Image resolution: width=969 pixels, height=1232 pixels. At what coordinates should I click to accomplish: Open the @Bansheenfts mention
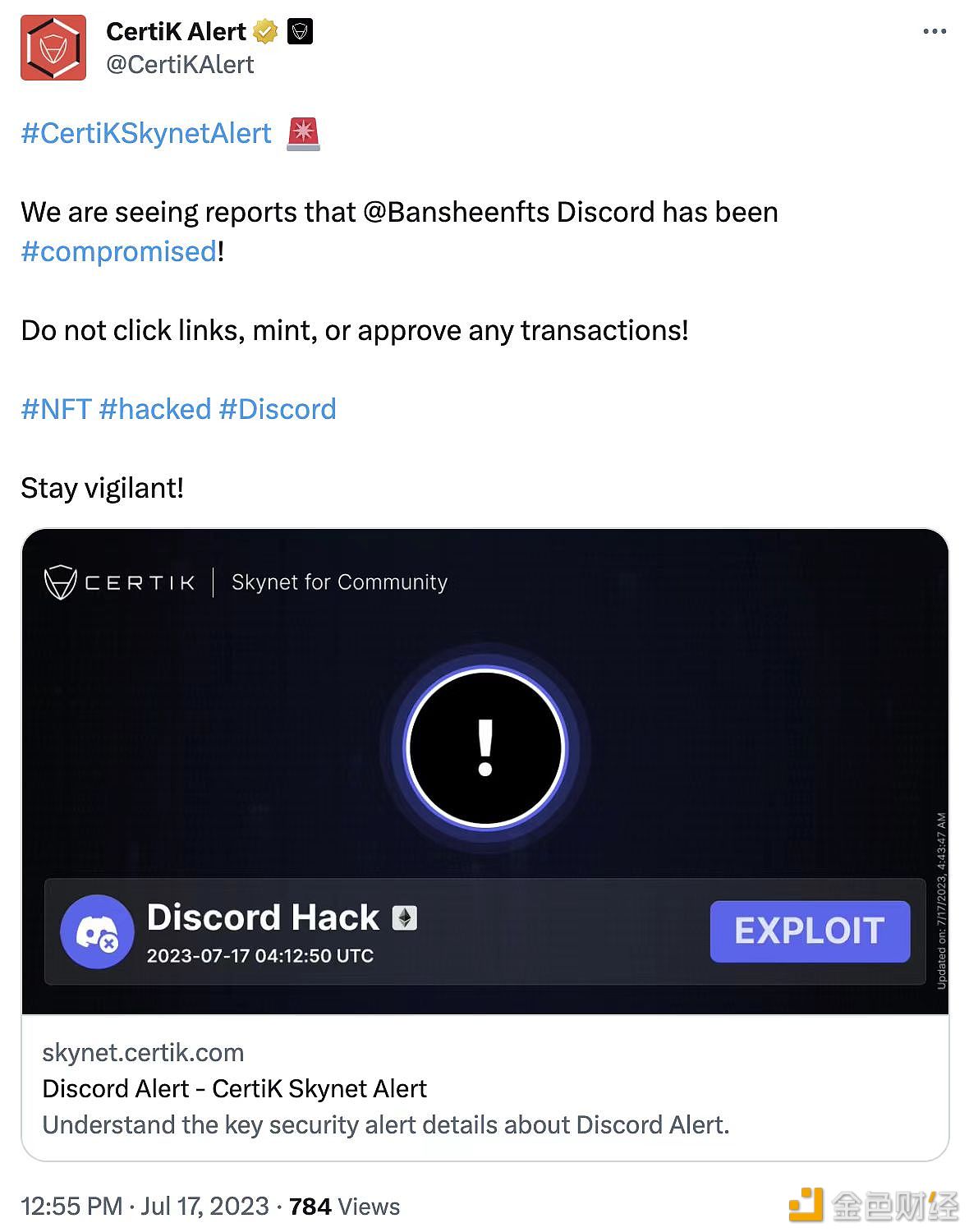(456, 212)
